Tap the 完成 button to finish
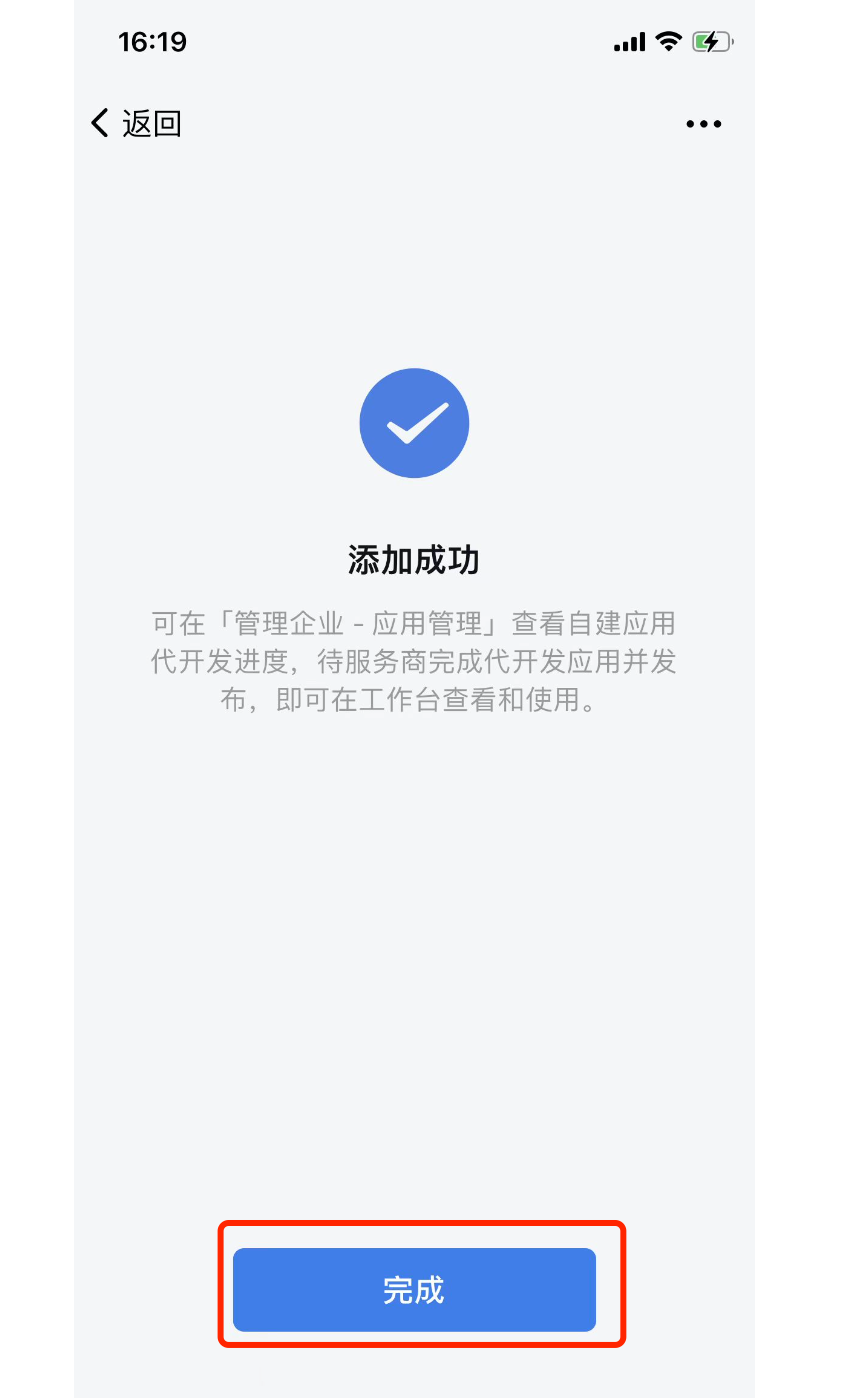The width and height of the screenshot is (846, 1398). (414, 1290)
